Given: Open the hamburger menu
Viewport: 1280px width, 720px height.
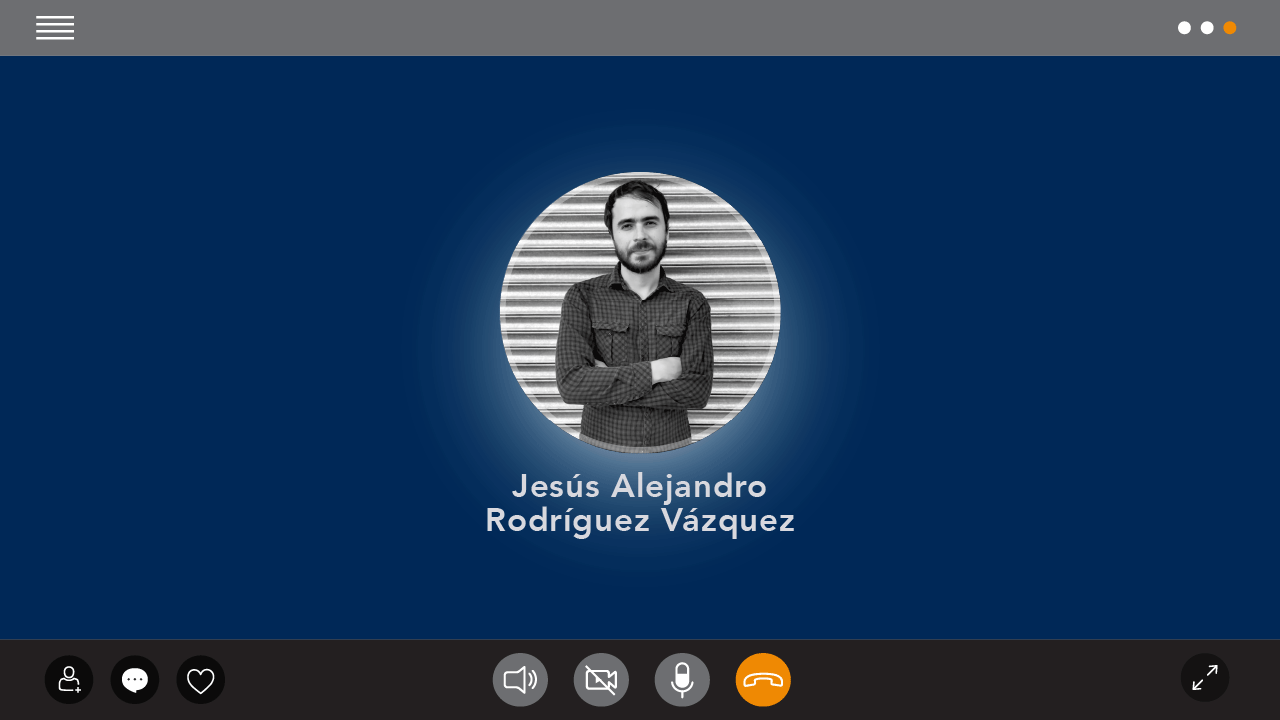Looking at the screenshot, I should (x=55, y=28).
